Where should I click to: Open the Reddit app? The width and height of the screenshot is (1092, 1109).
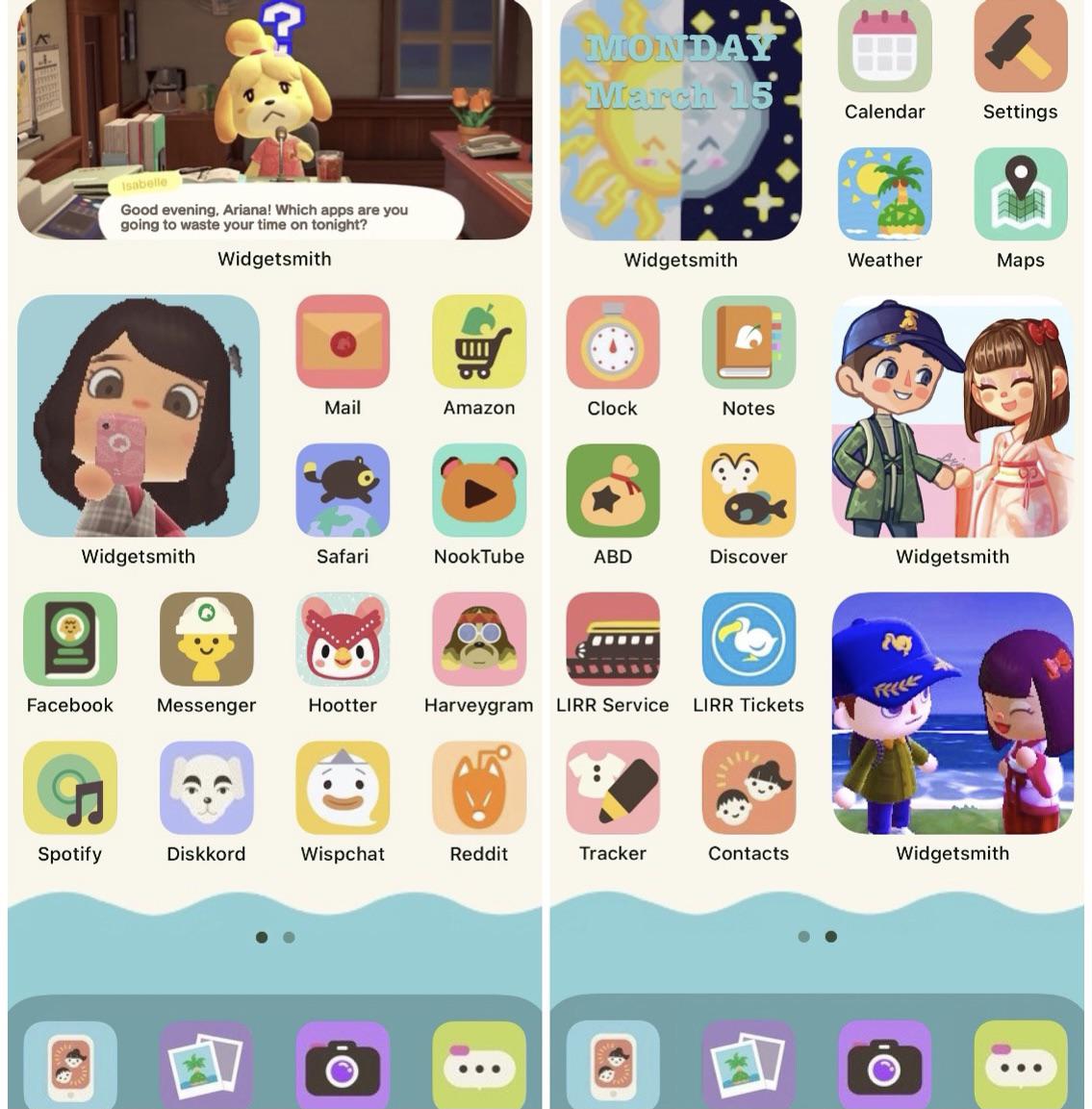478,789
